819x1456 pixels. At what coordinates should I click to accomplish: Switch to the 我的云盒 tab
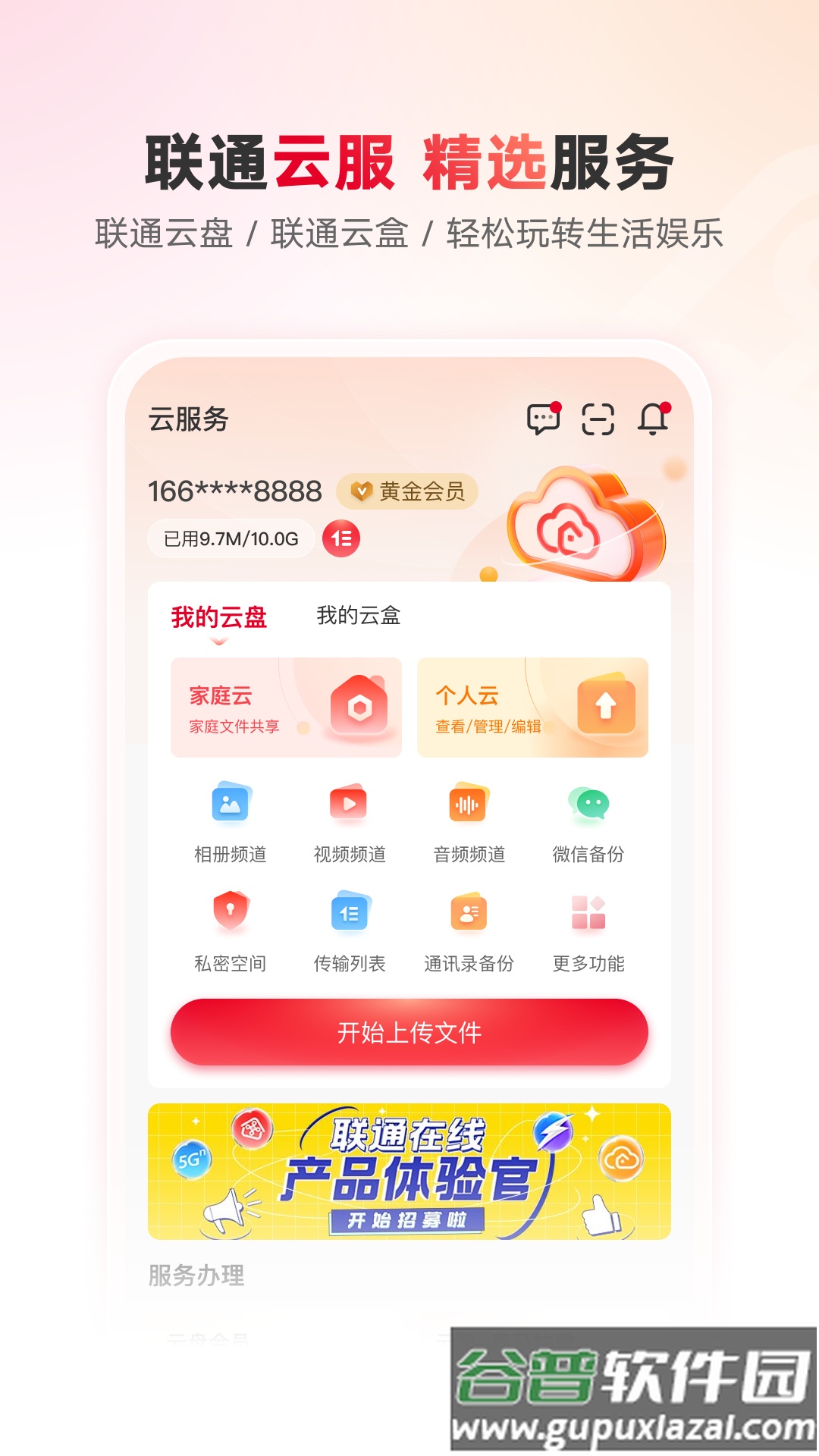[358, 618]
